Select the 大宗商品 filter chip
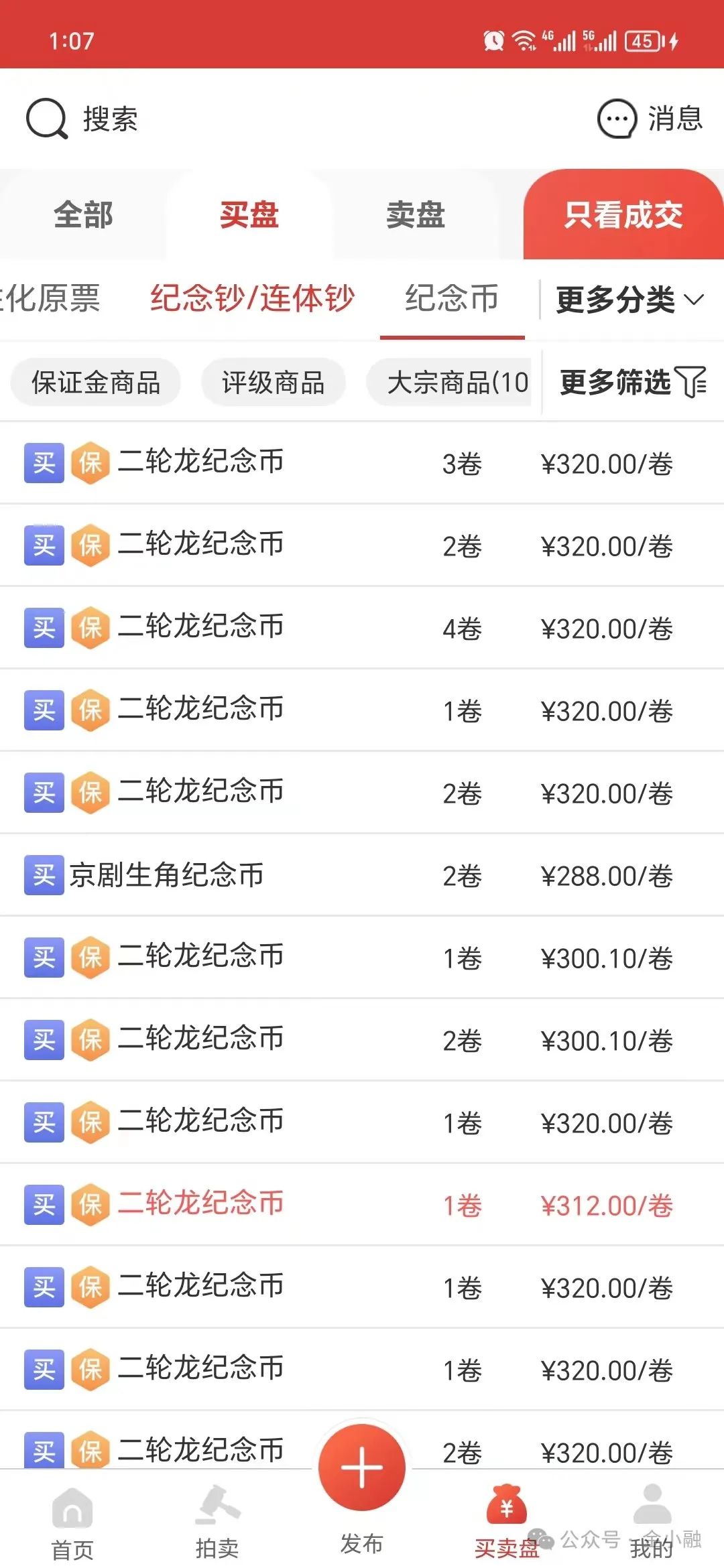This screenshot has width=724, height=1568. [450, 383]
